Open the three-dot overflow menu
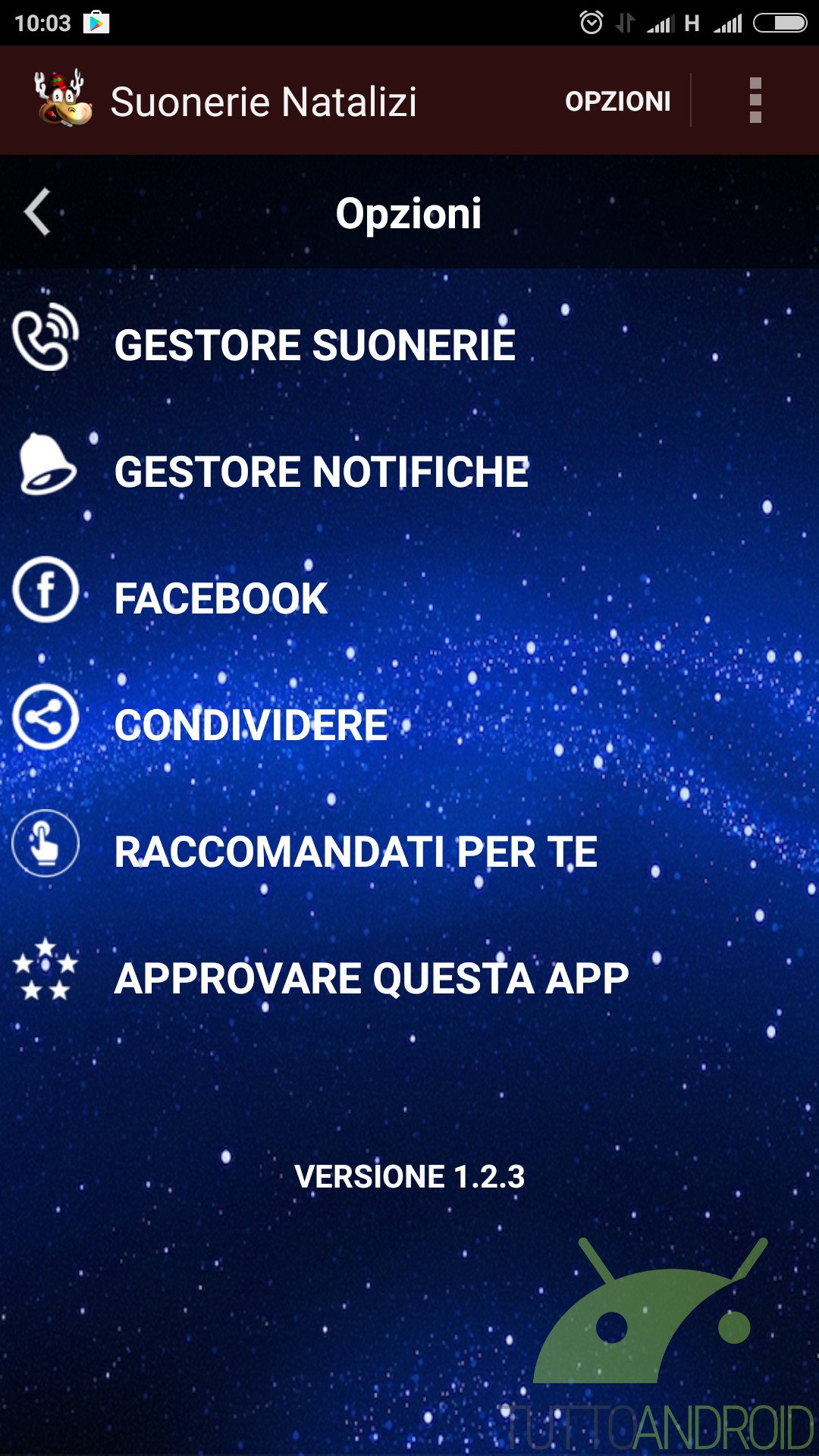Screen dimensions: 819x1456 click(755, 101)
